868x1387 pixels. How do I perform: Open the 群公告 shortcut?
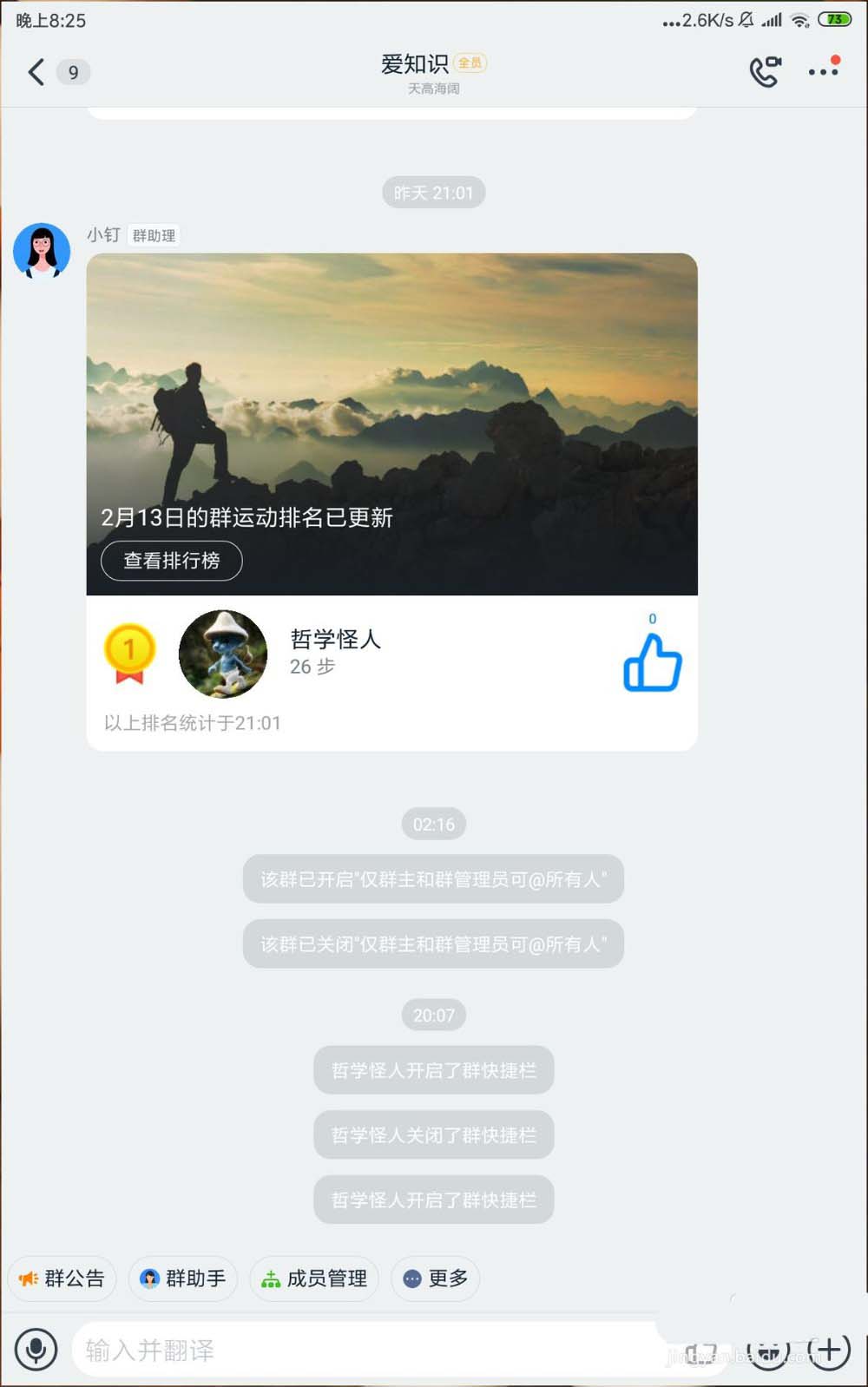(x=62, y=1279)
